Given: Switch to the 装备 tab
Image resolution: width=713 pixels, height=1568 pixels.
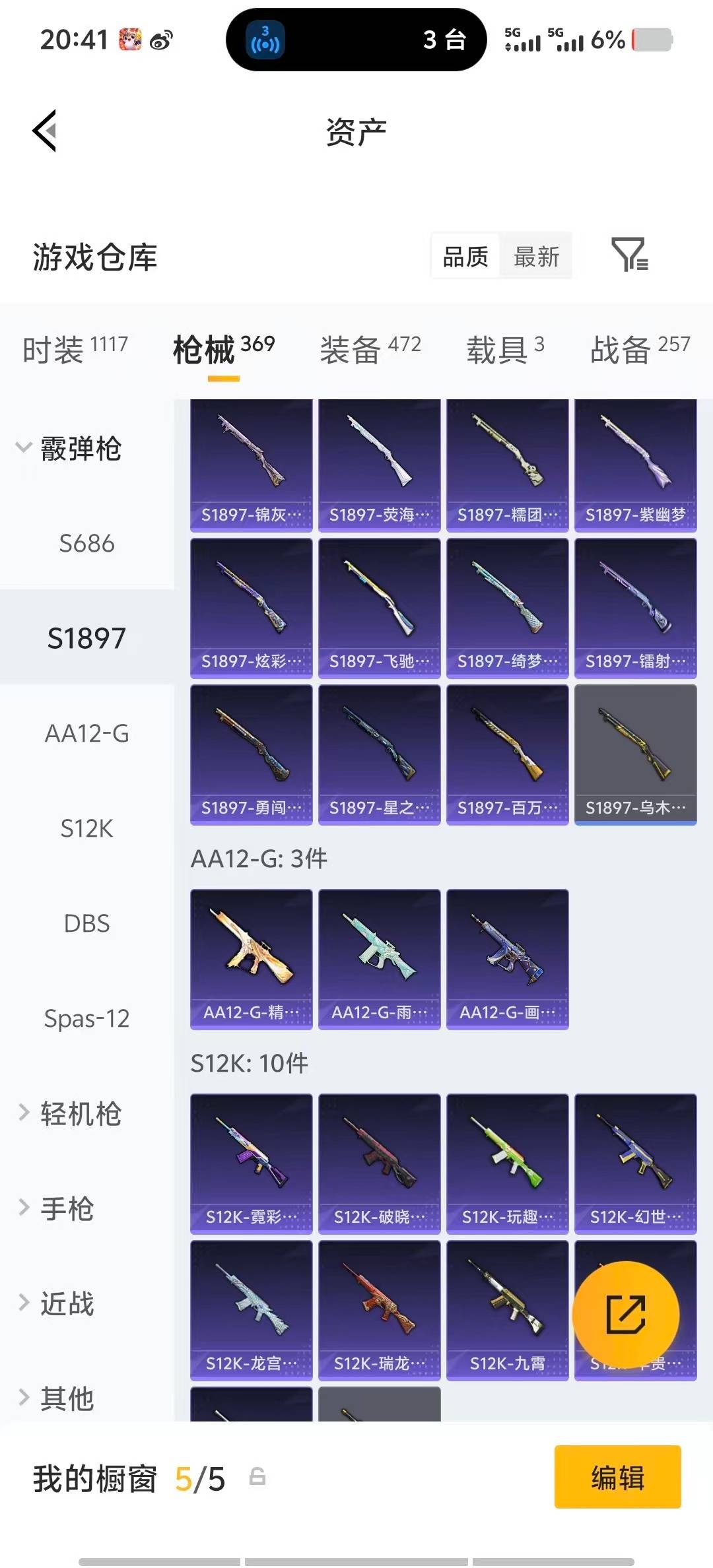Looking at the screenshot, I should (x=370, y=349).
